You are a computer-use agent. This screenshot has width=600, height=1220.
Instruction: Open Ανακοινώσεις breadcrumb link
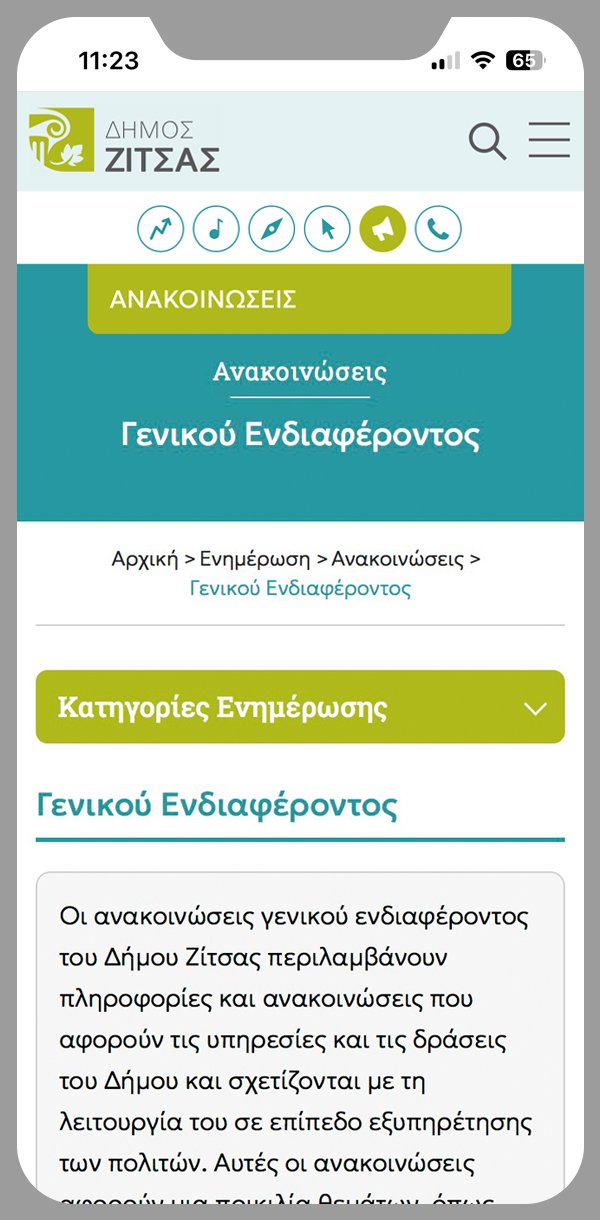pyautogui.click(x=397, y=559)
